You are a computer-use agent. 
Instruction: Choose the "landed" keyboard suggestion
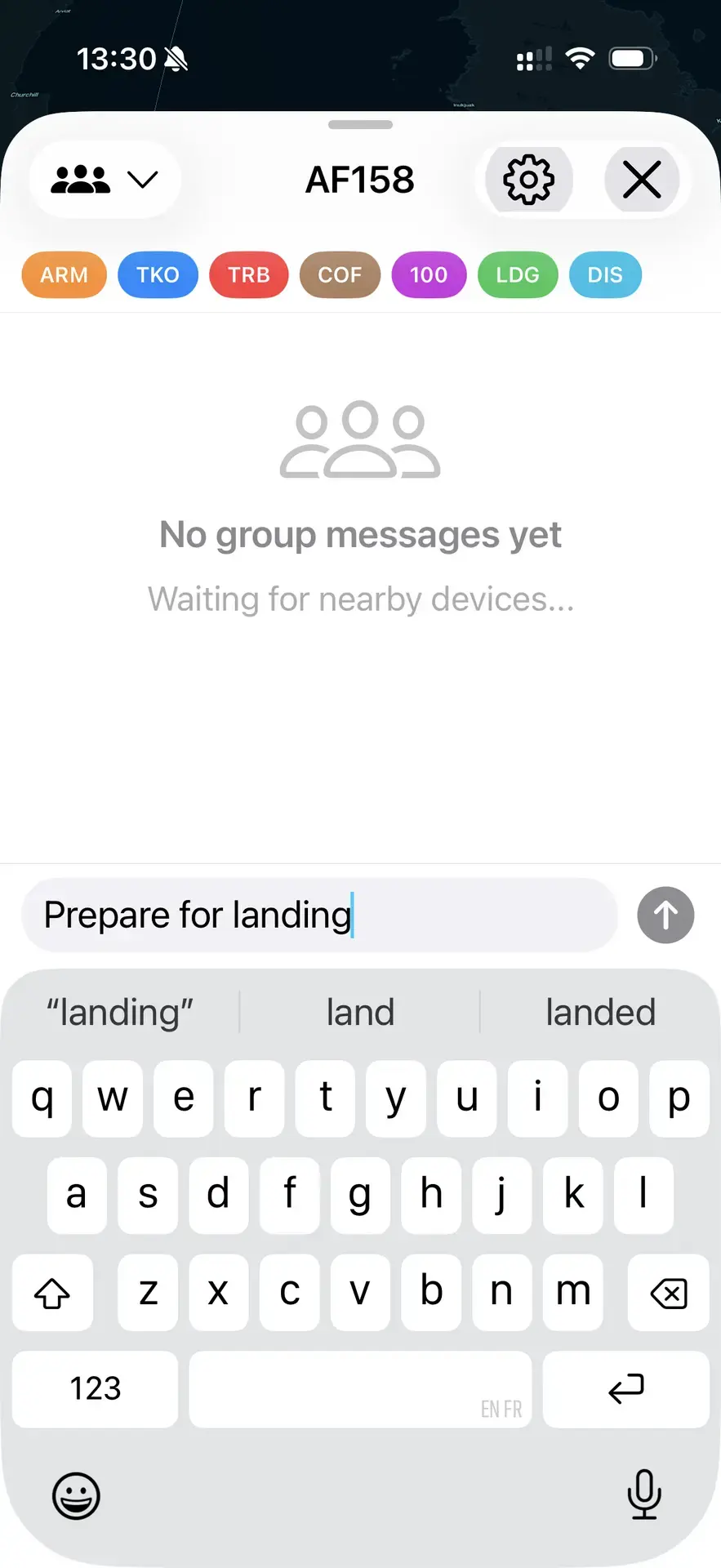coord(600,1013)
